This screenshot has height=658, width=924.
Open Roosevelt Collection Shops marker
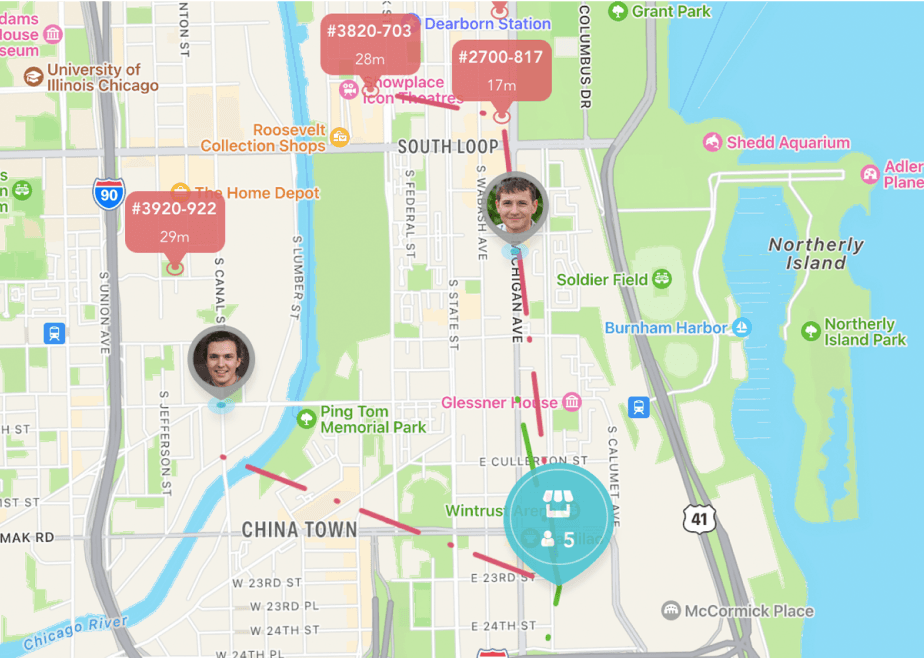[x=340, y=137]
